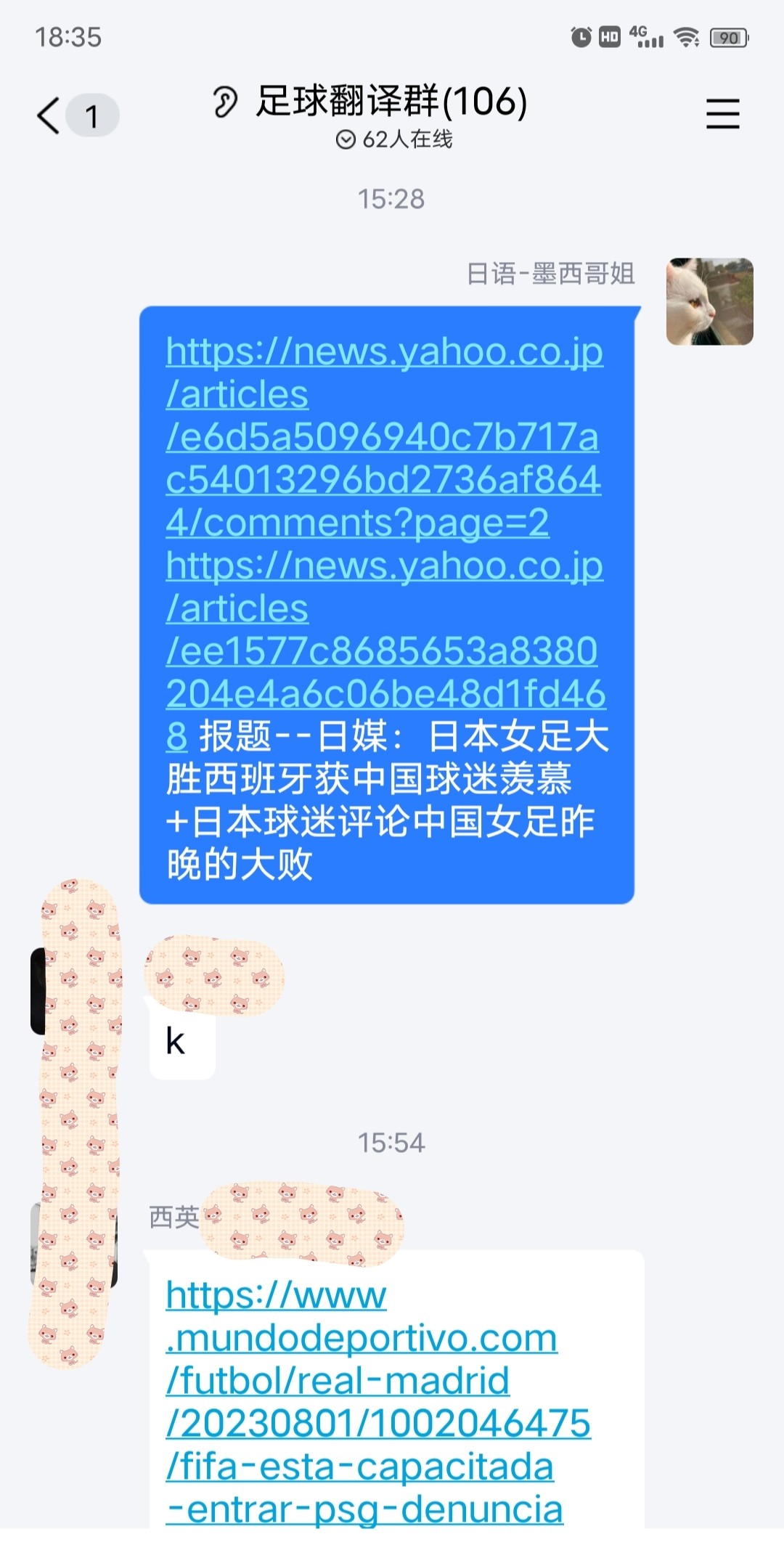The image size is (784, 1542).
Task: Open the first Yahoo Japan comments link
Action: (383, 437)
